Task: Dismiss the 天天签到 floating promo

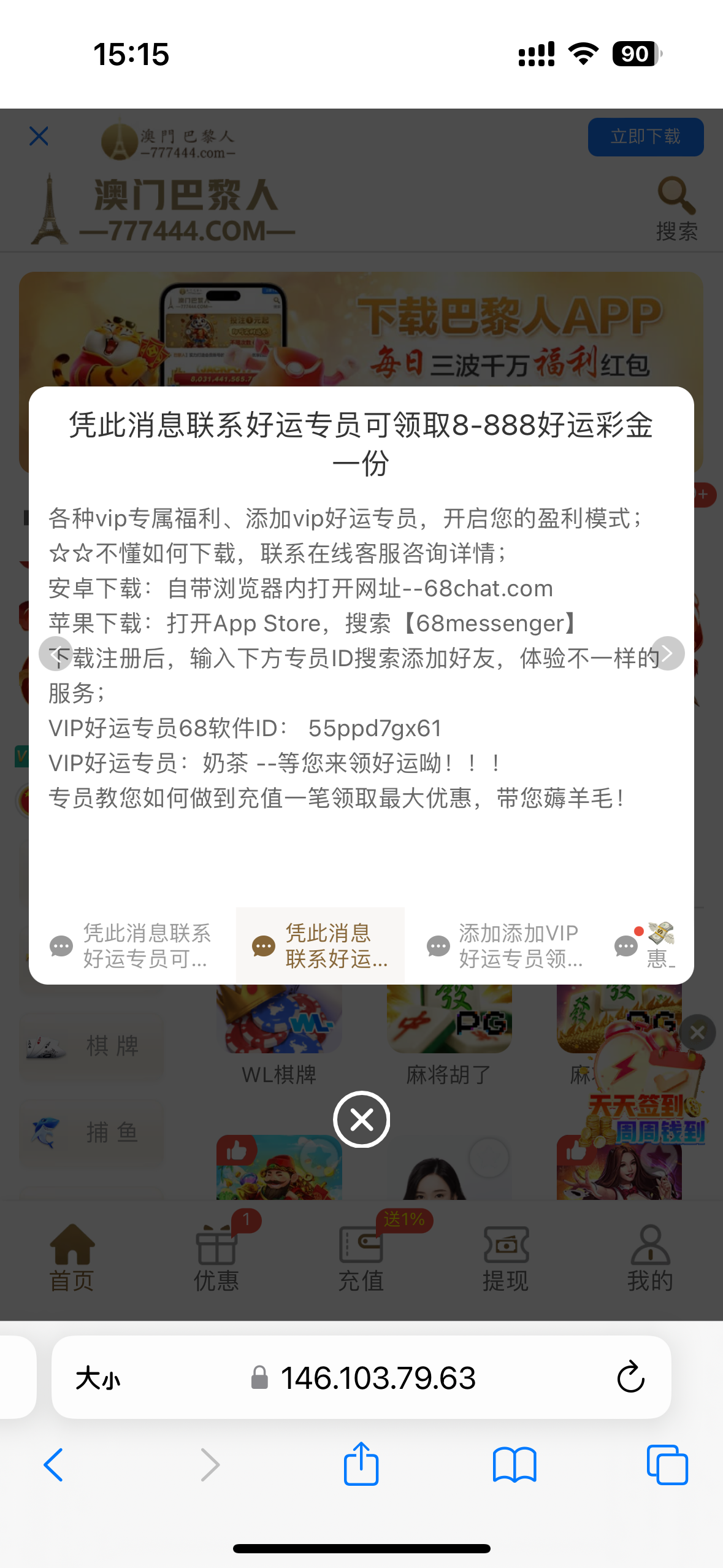Action: (697, 1032)
